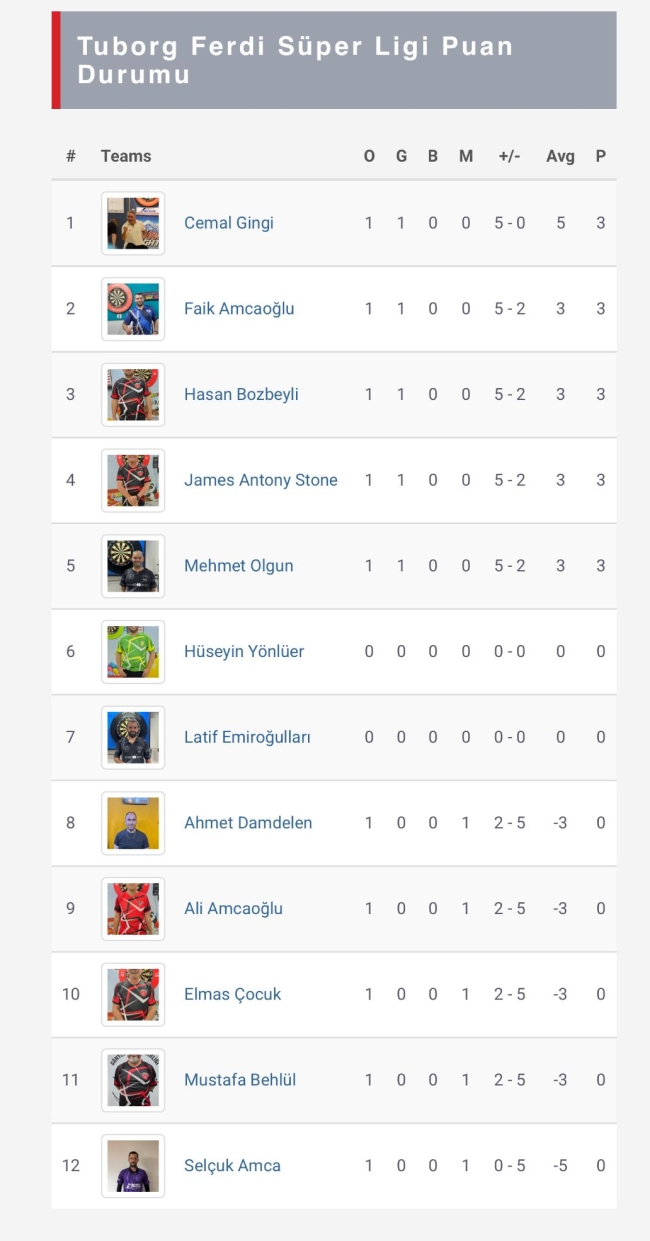Tap the Elmas Çocuk name link
The height and width of the screenshot is (1241, 650).
(x=232, y=994)
